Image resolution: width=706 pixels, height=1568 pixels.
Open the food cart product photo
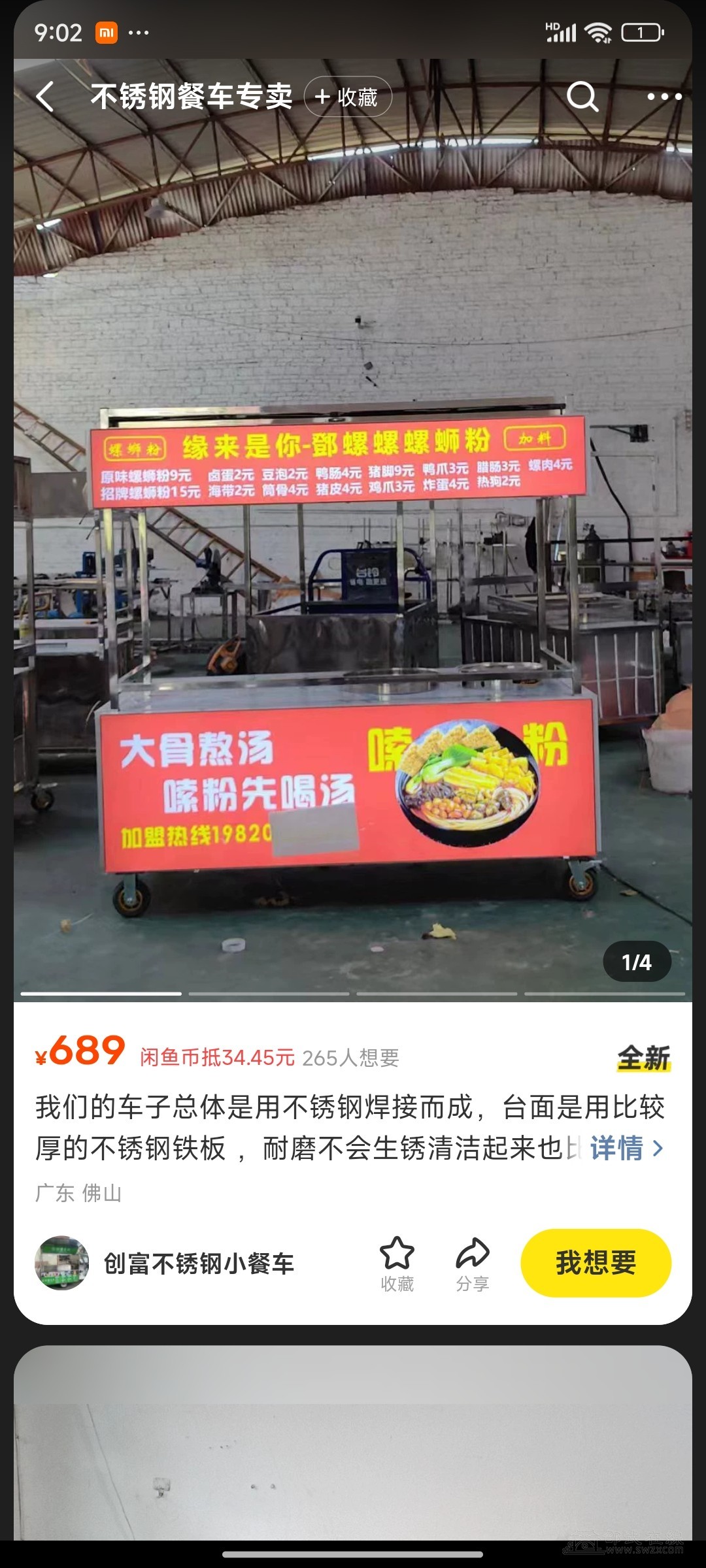click(353, 588)
